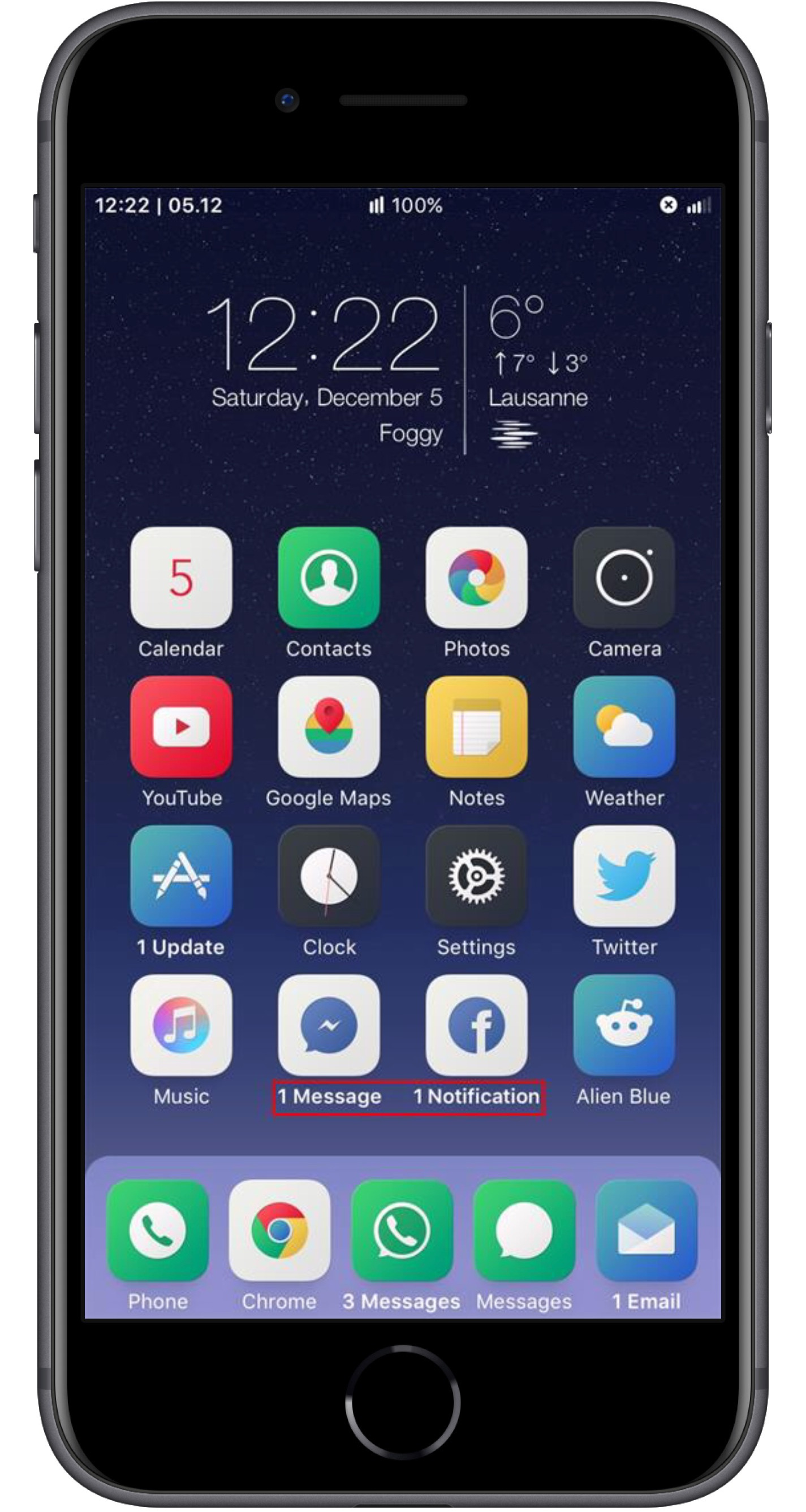Launch the Contacts app
The image size is (806, 1512).
[x=329, y=577]
